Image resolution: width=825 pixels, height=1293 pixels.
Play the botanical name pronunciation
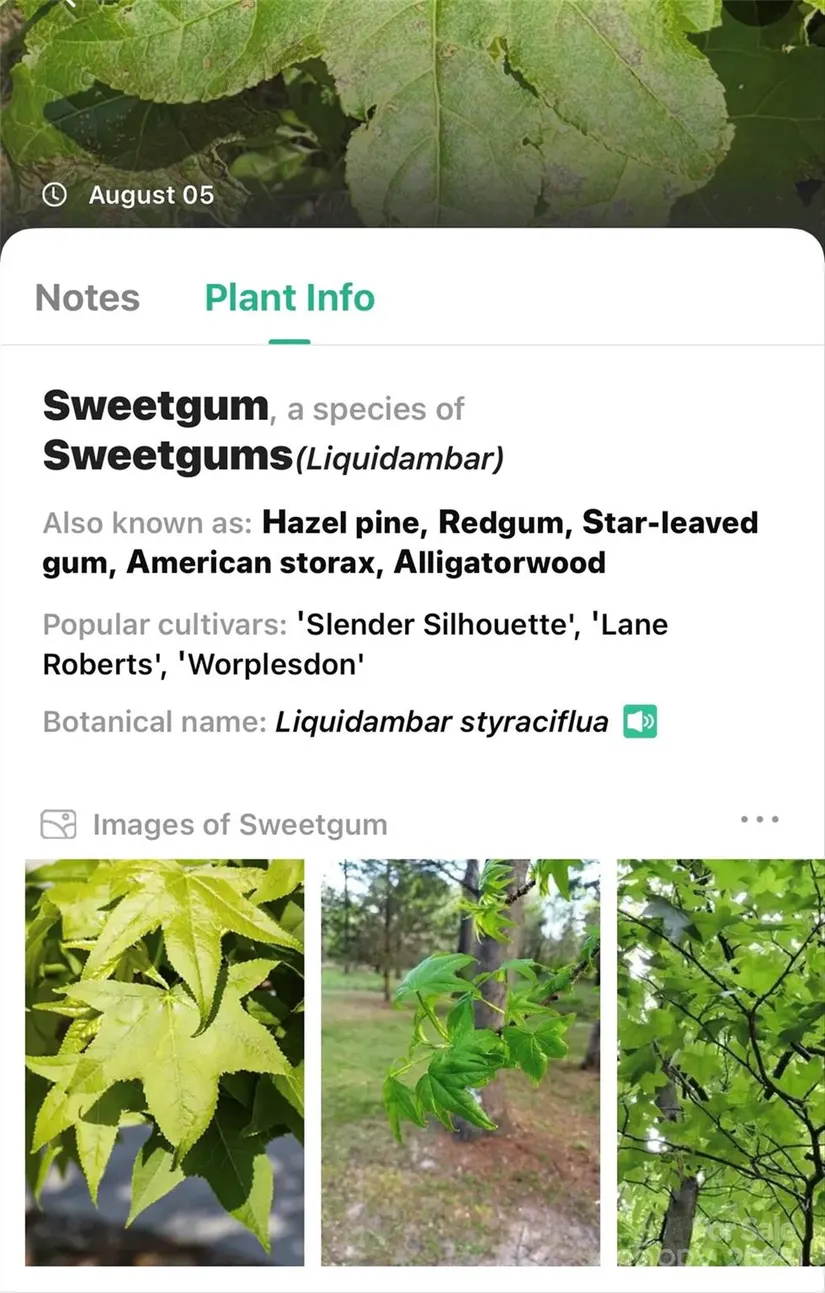[x=640, y=721]
